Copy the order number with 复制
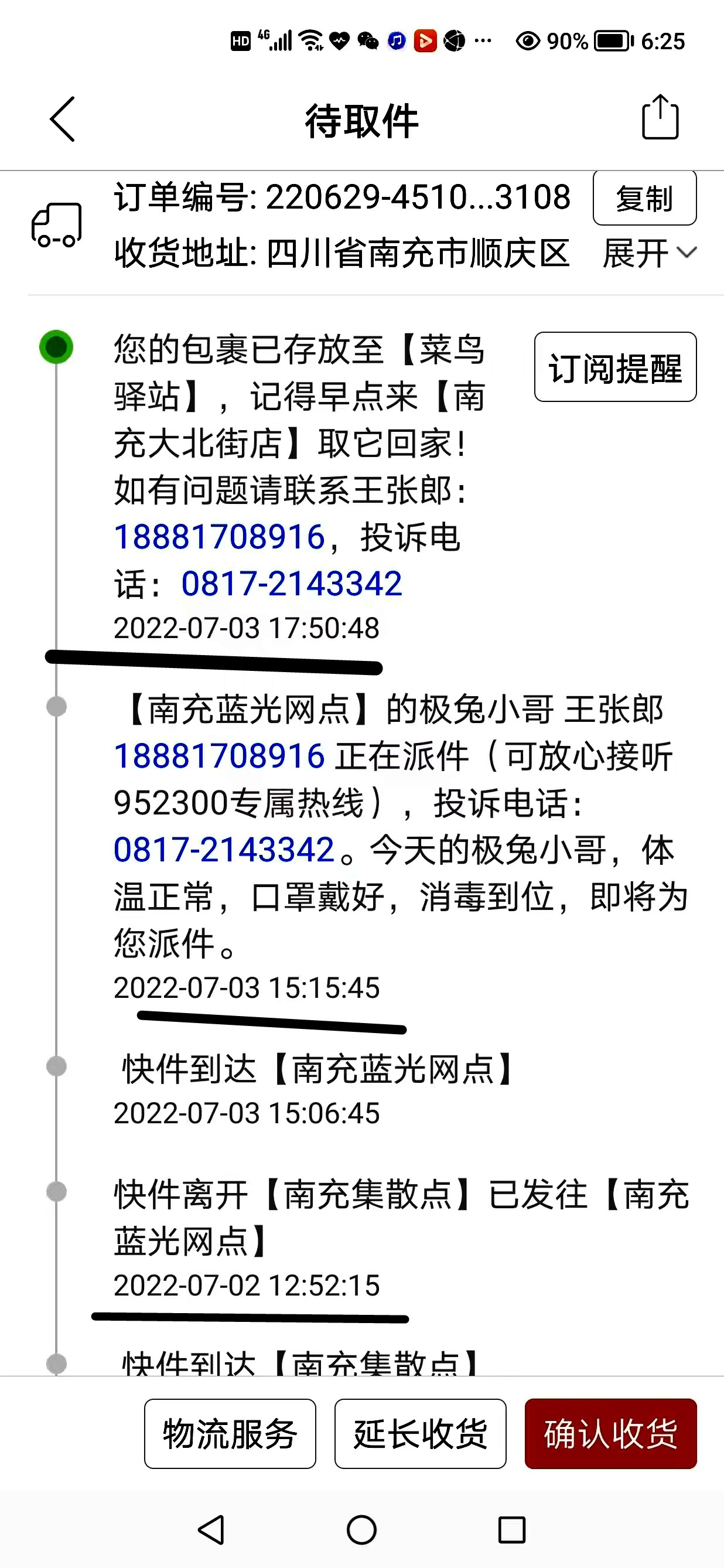 [x=644, y=199]
